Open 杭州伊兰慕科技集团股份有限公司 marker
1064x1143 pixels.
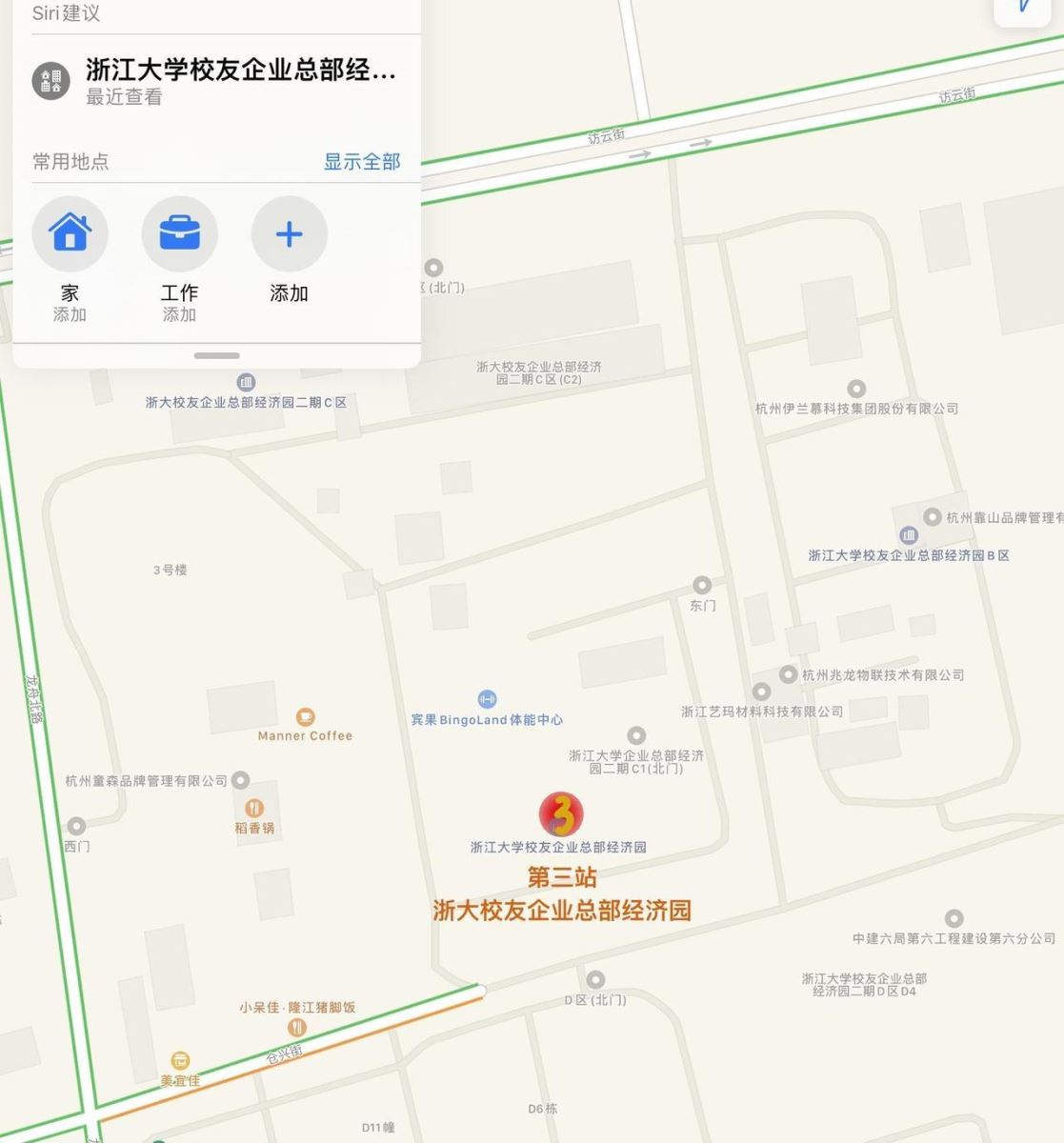[856, 389]
